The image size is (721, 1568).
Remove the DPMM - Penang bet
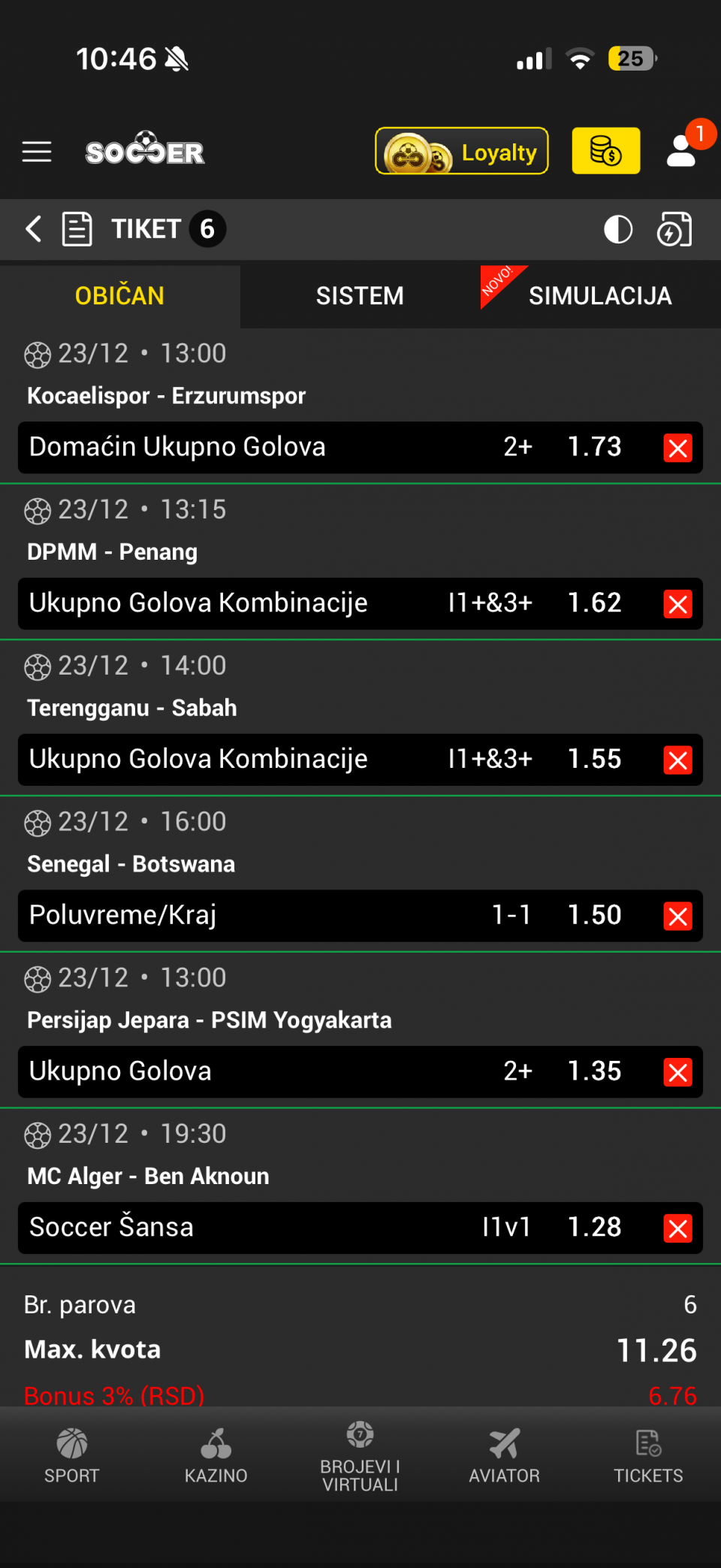677,604
